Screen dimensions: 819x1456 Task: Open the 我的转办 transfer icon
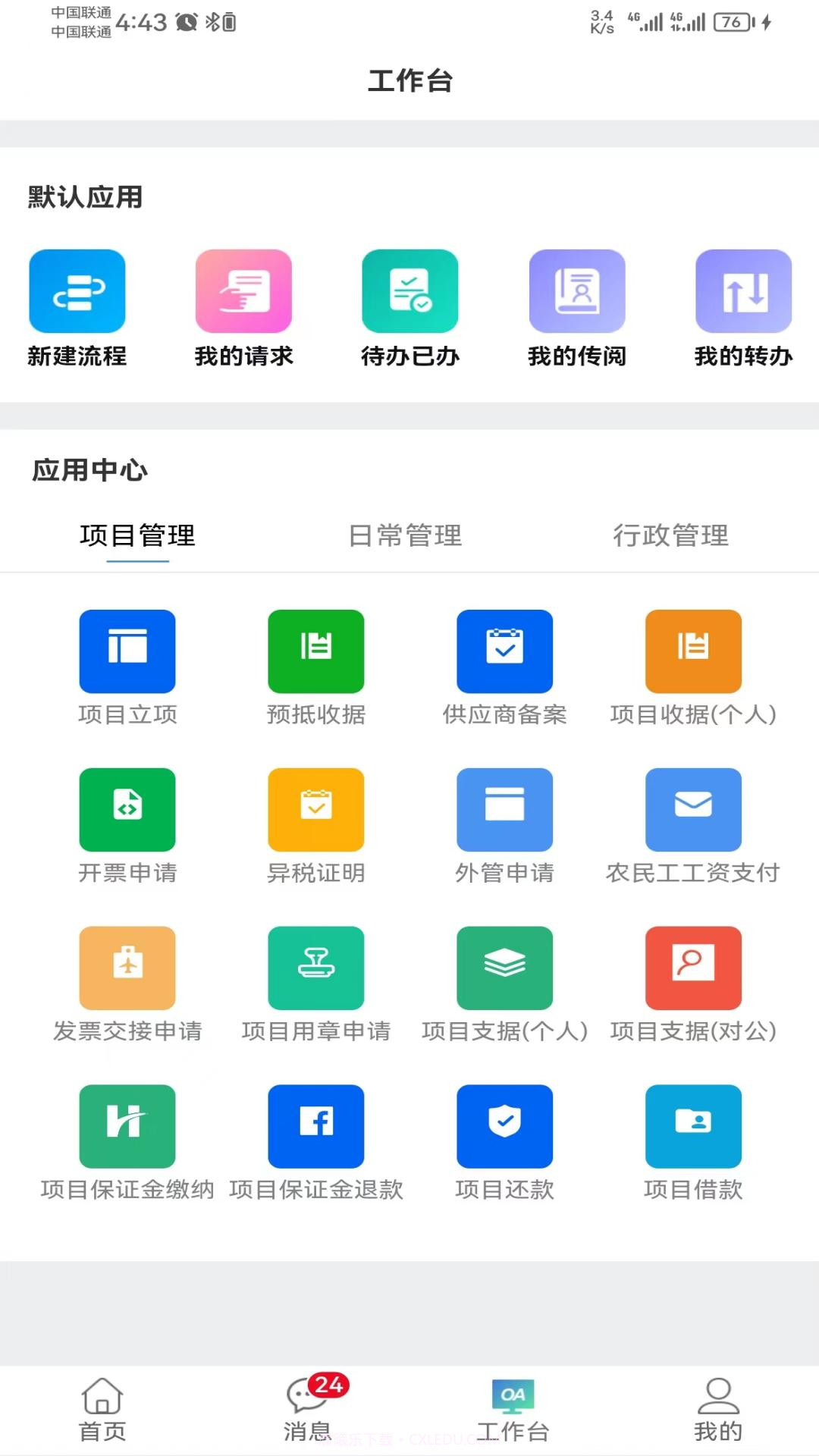(744, 290)
